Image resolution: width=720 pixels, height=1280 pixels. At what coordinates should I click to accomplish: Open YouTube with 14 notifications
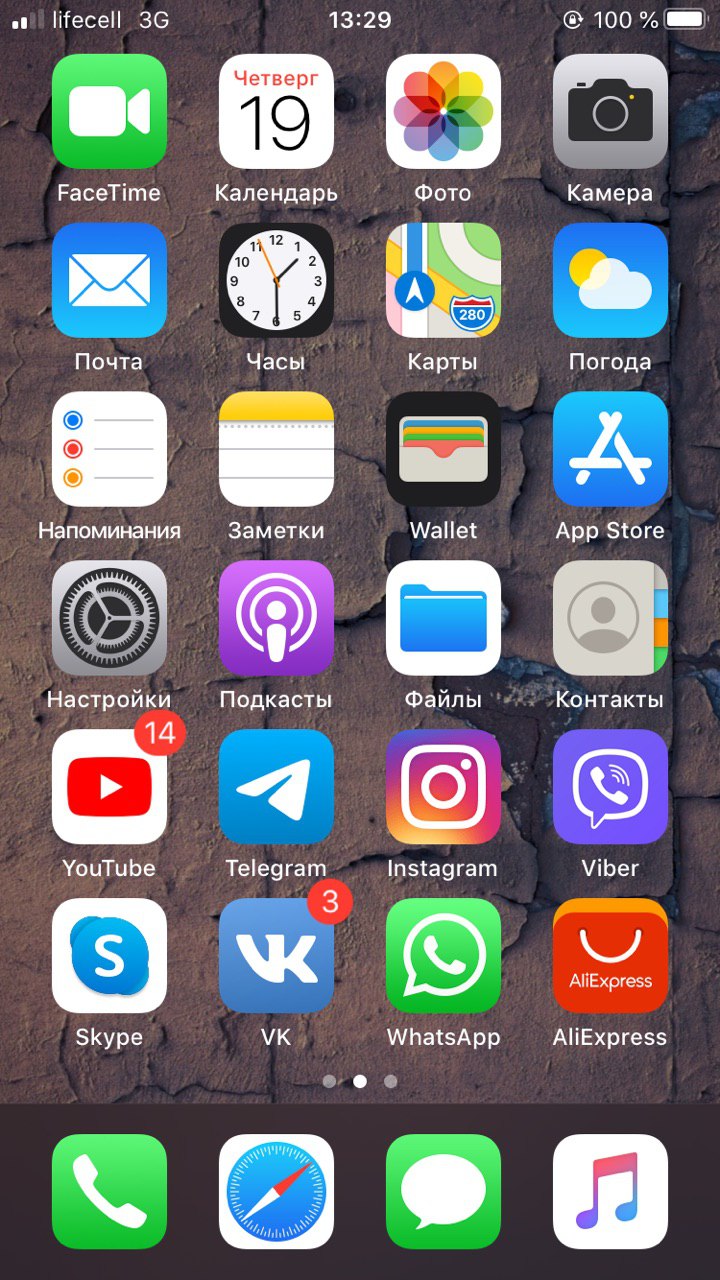[x=109, y=787]
